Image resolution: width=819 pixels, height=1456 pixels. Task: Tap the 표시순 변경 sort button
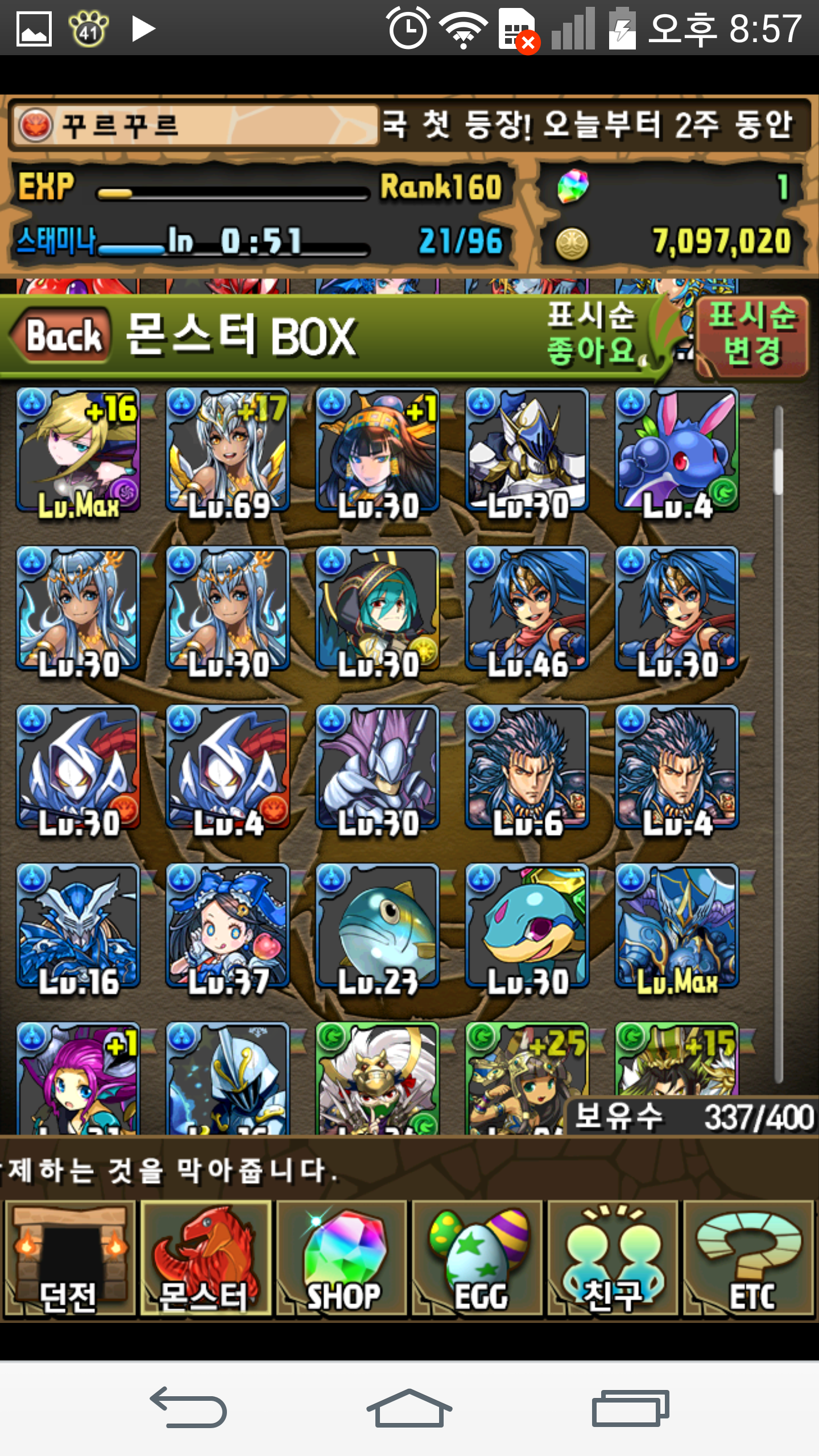point(752,336)
